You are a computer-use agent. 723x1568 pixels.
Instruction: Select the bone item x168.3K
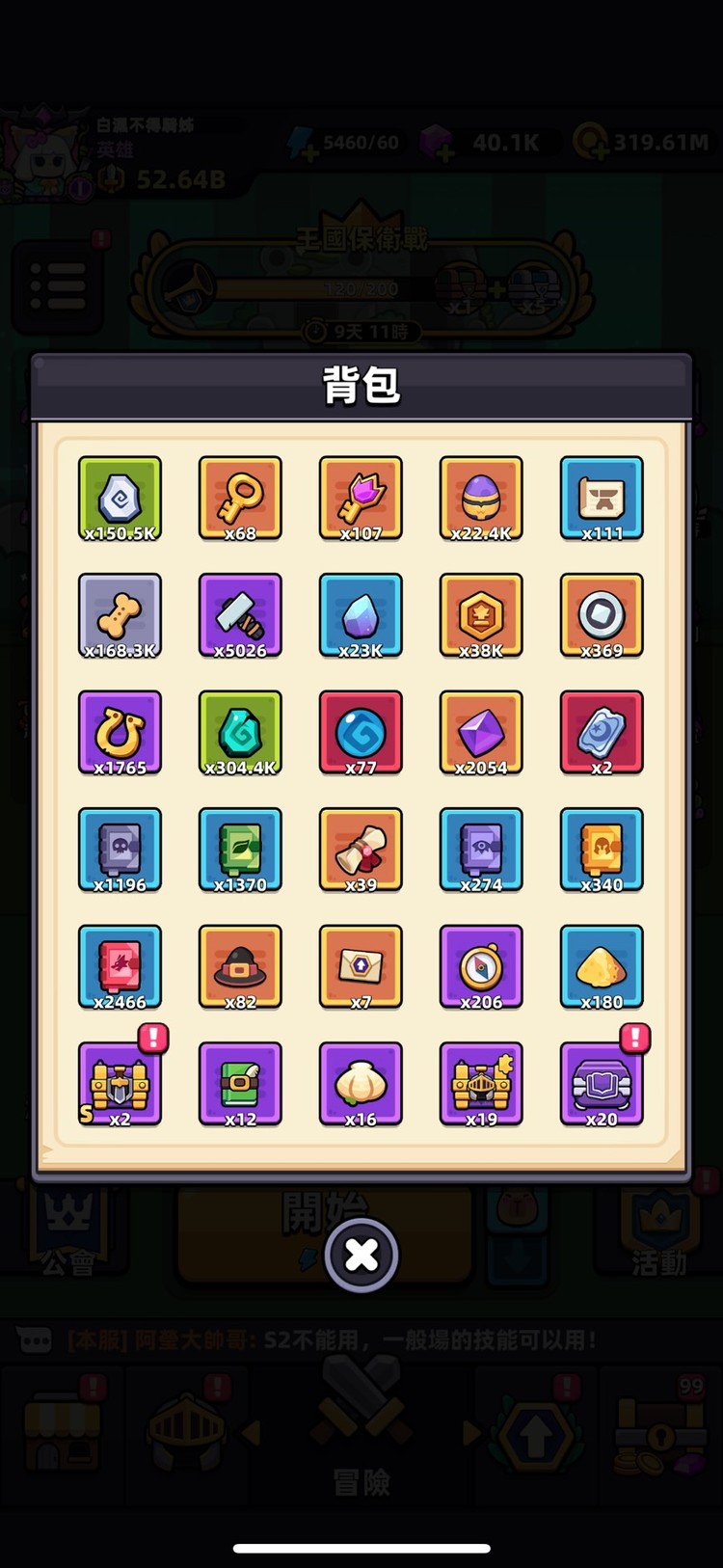120,615
